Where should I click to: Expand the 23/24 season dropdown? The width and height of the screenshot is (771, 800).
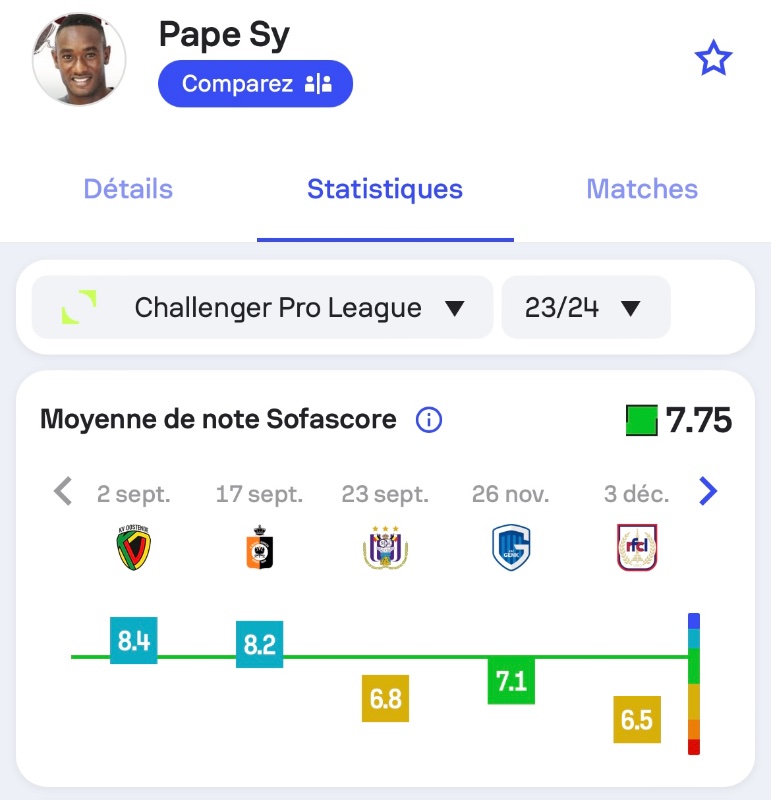584,307
